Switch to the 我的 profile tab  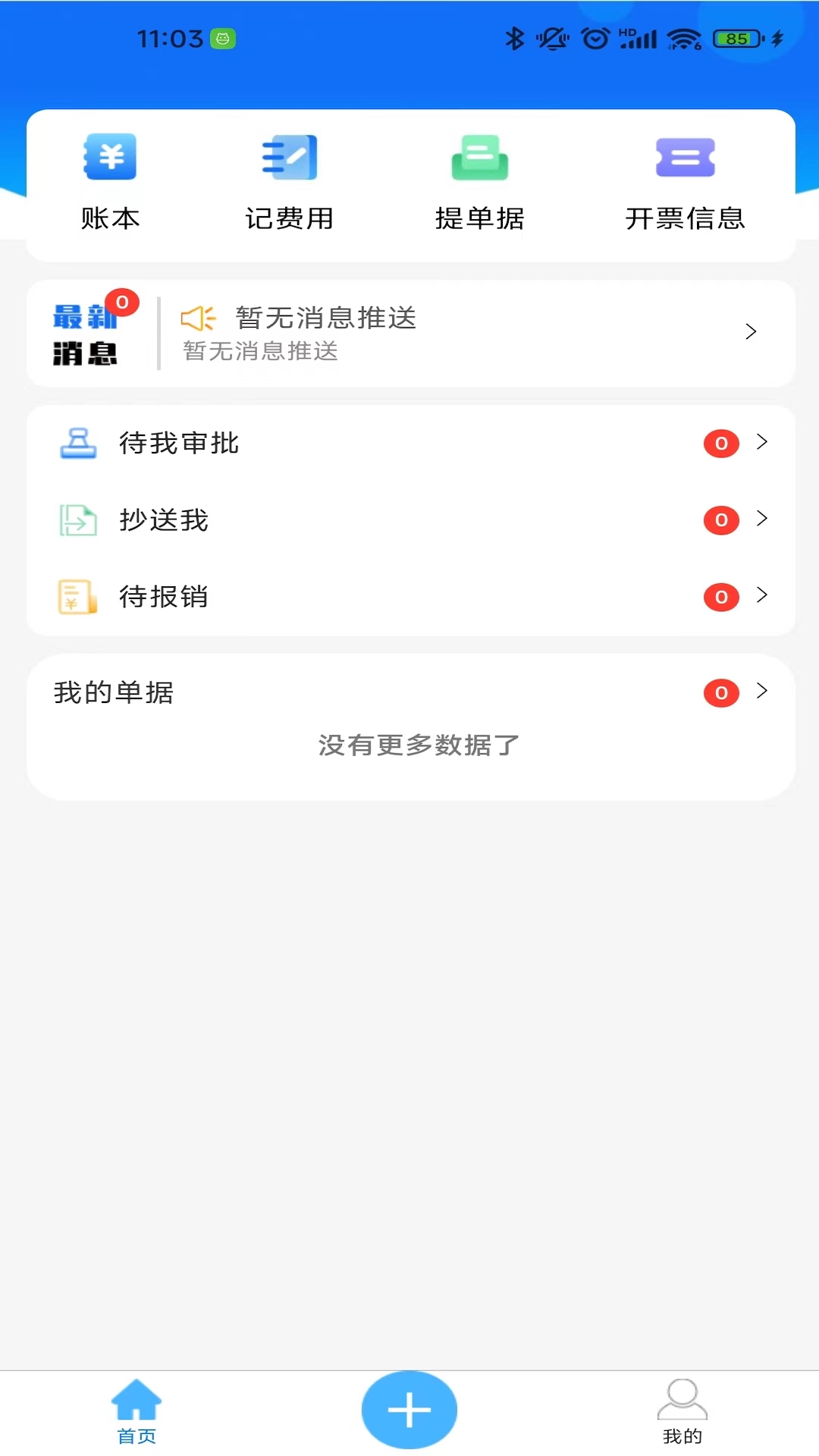point(682,1411)
